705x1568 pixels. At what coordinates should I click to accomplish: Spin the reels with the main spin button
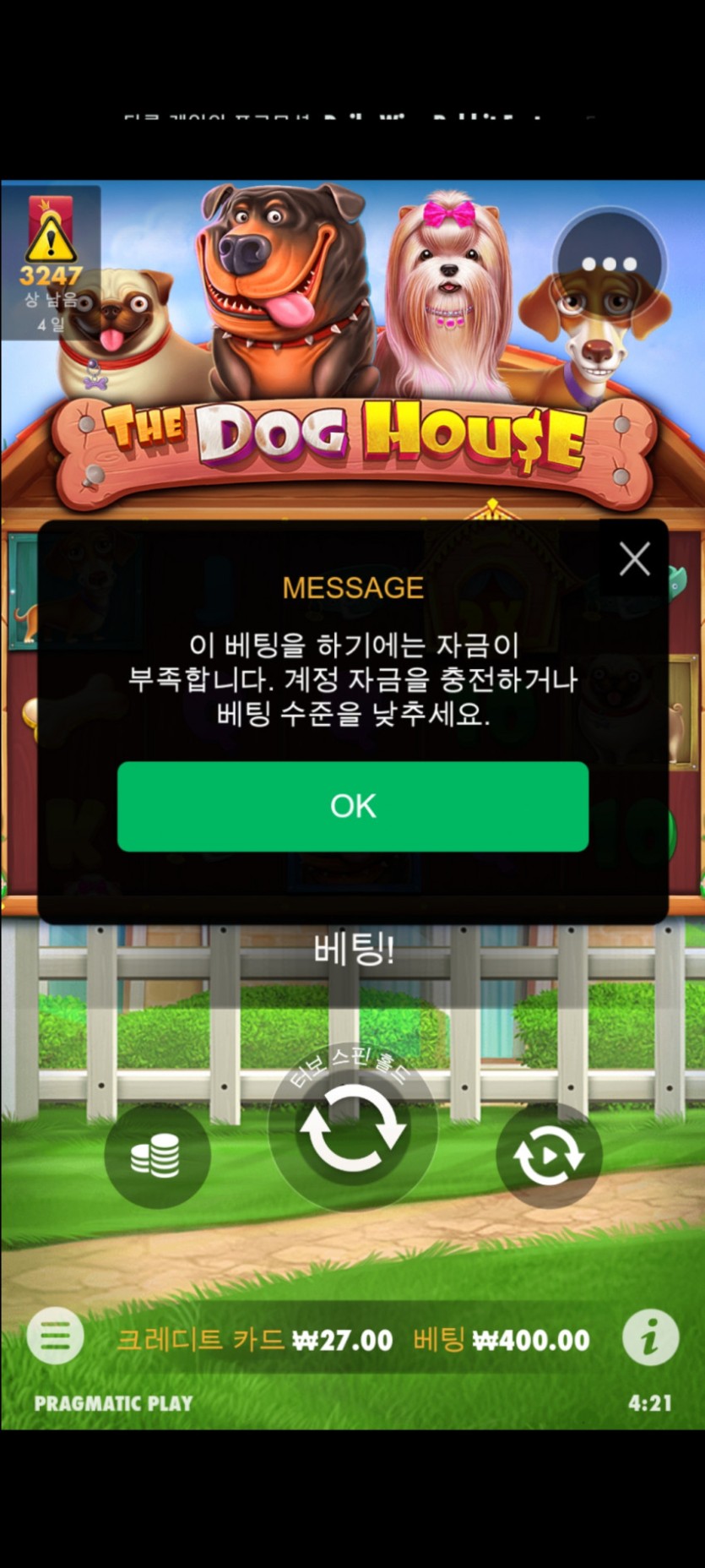[x=353, y=1130]
